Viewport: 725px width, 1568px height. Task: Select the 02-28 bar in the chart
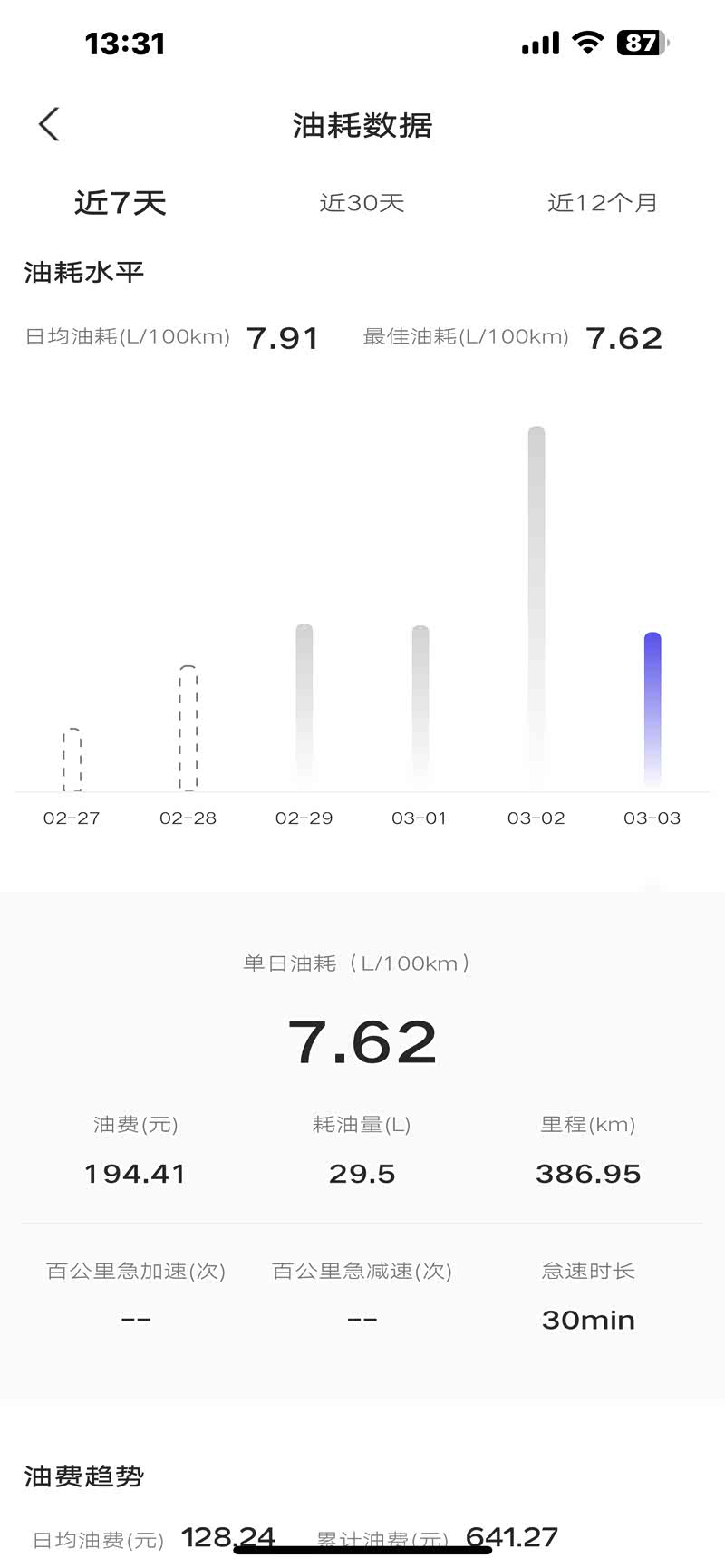(188, 729)
